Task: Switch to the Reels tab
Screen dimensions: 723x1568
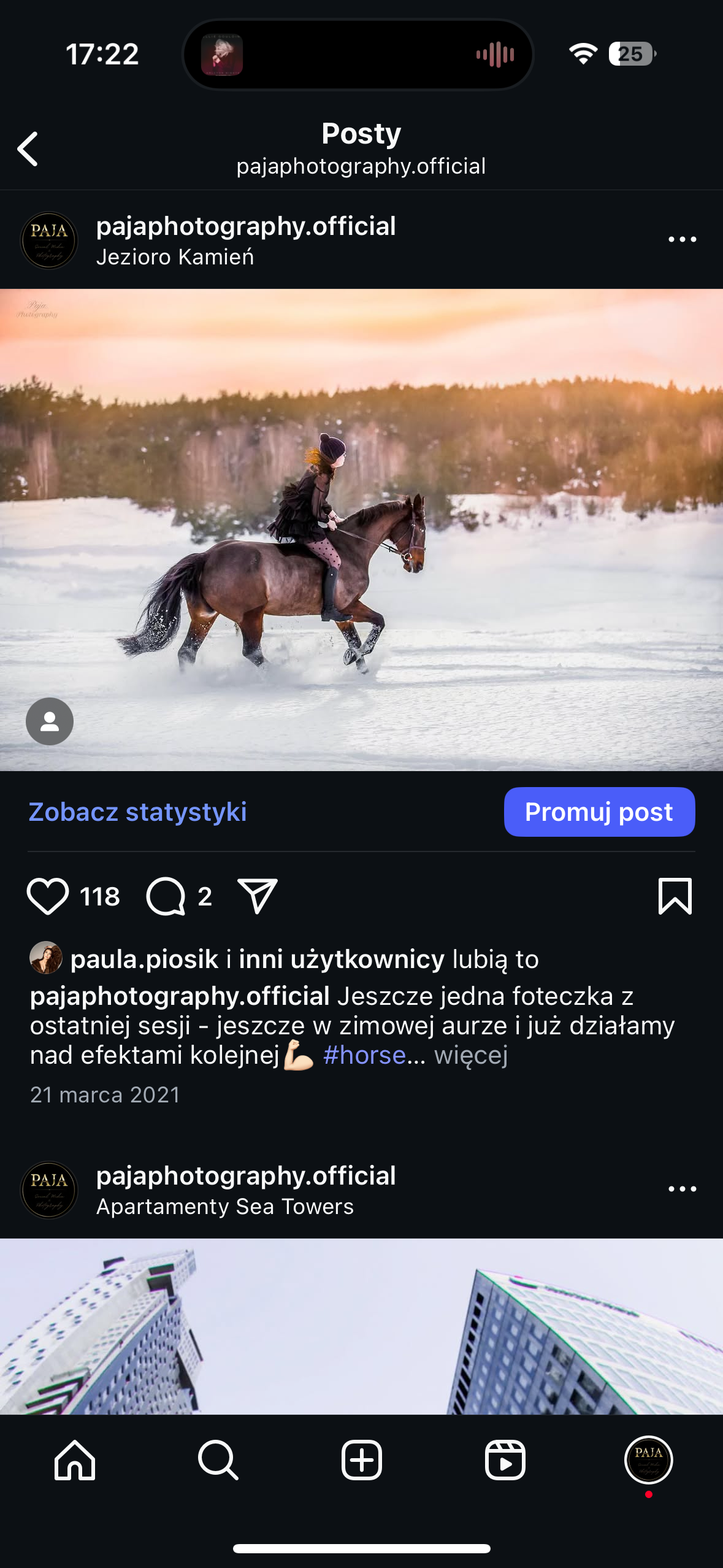Action: click(505, 1460)
